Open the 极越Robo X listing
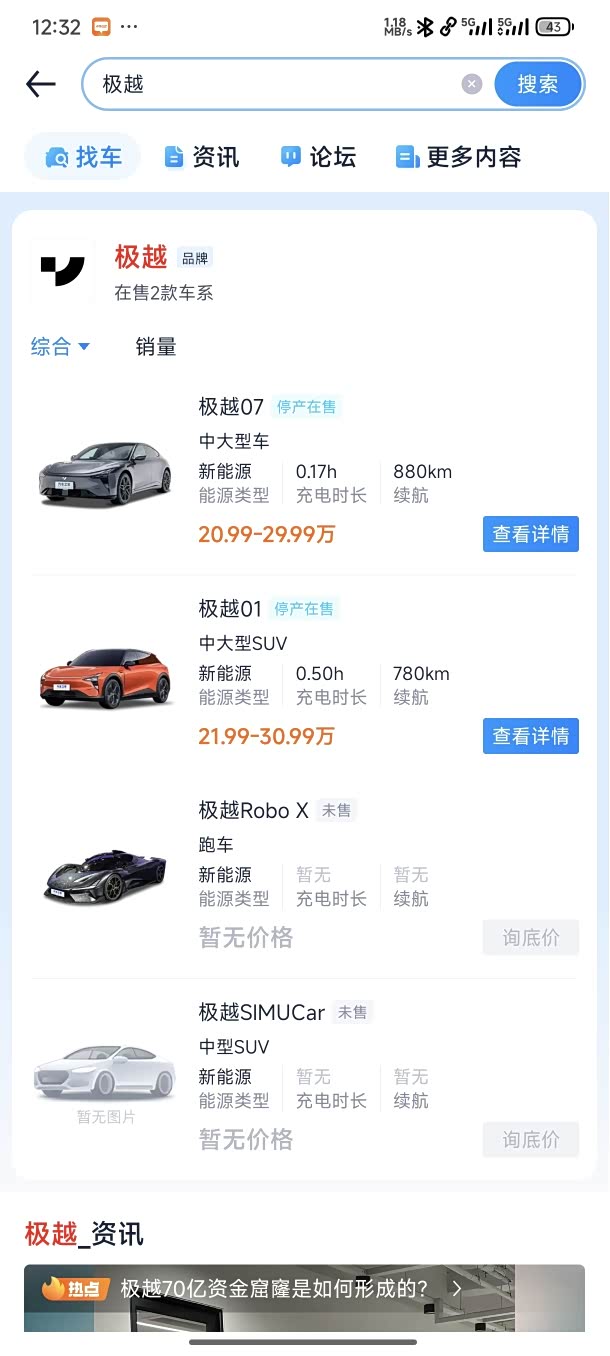Viewport: 610px width, 1356px height. coord(253,811)
